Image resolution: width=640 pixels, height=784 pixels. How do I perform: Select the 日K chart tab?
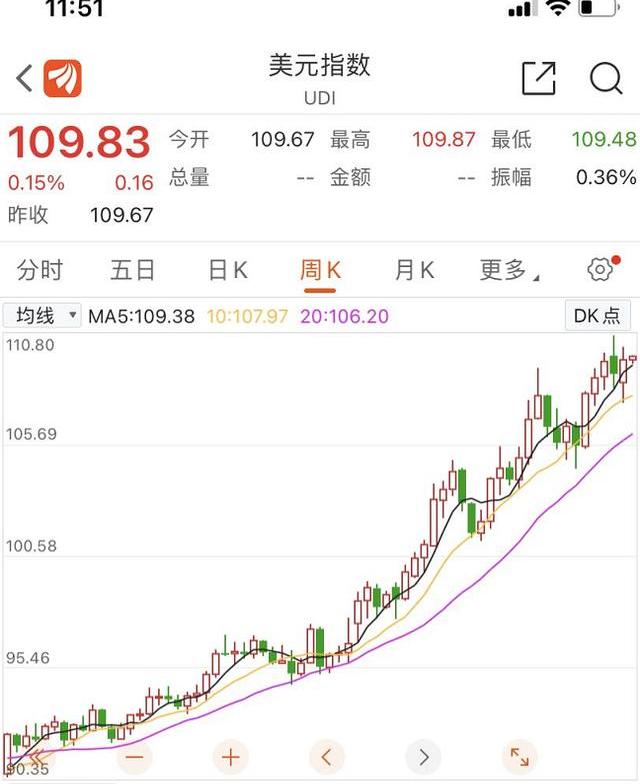click(227, 270)
